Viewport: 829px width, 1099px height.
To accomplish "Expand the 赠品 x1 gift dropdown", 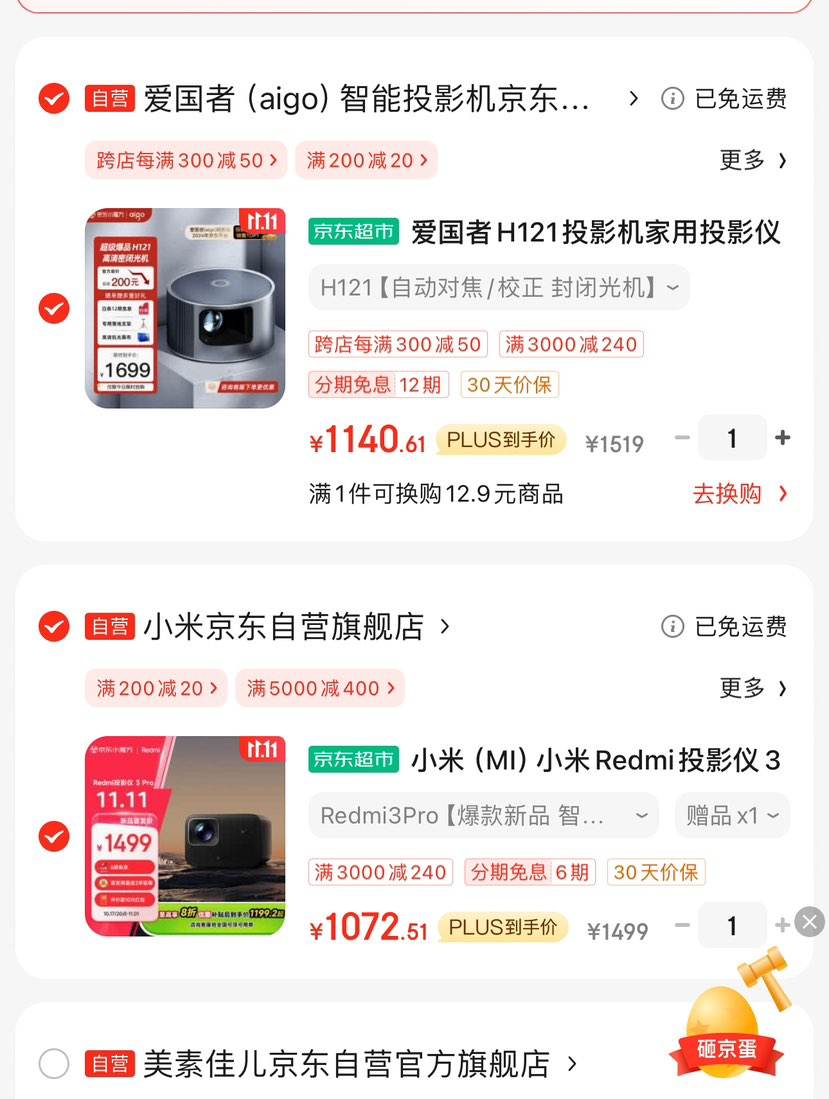I will point(732,816).
